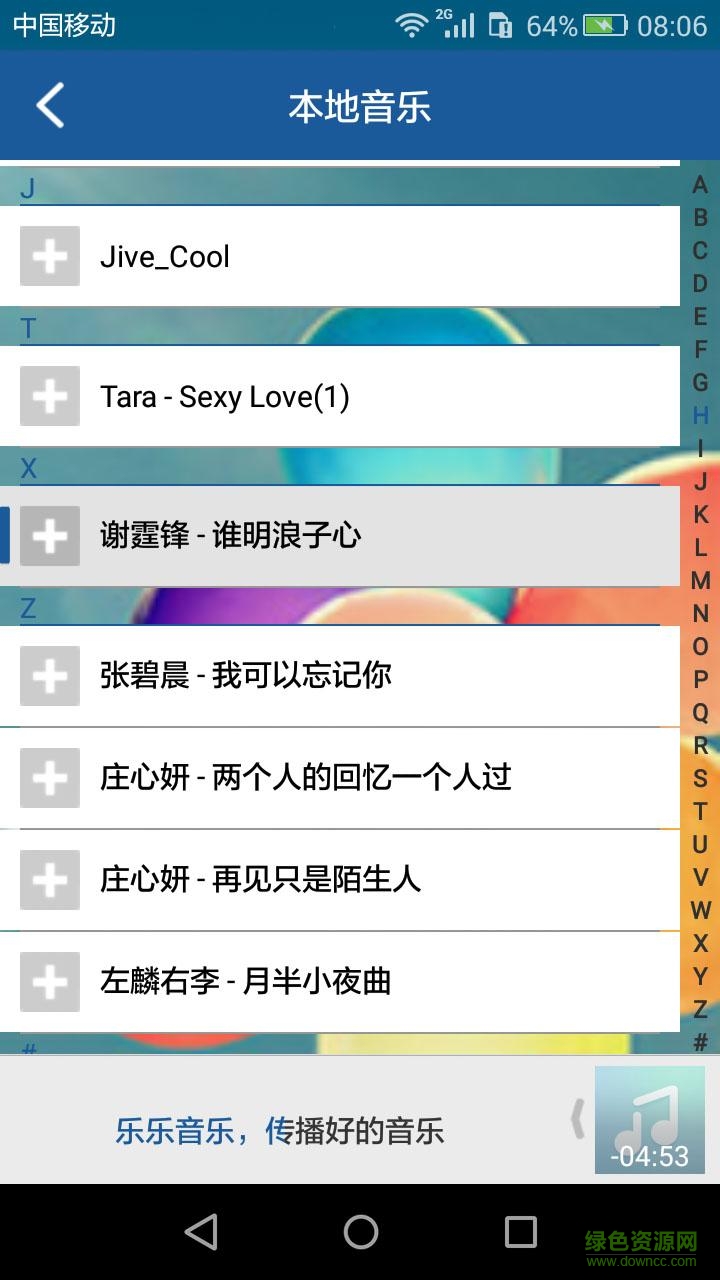Jump to letter T in the index

point(700,811)
